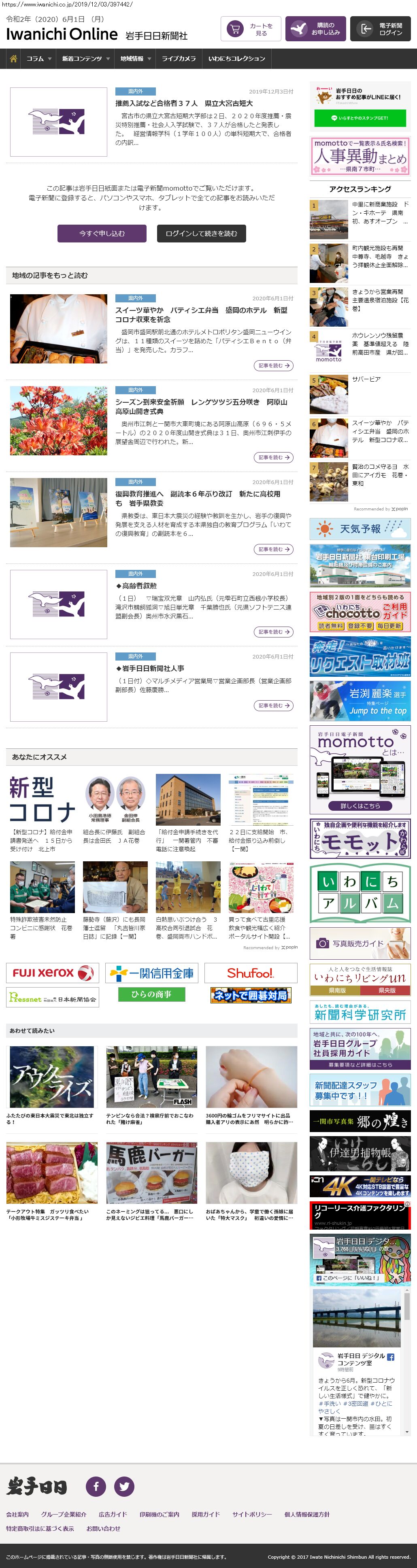Open the お問い合わせ contact link
The height and width of the screenshot is (1568, 417).
(103, 1528)
